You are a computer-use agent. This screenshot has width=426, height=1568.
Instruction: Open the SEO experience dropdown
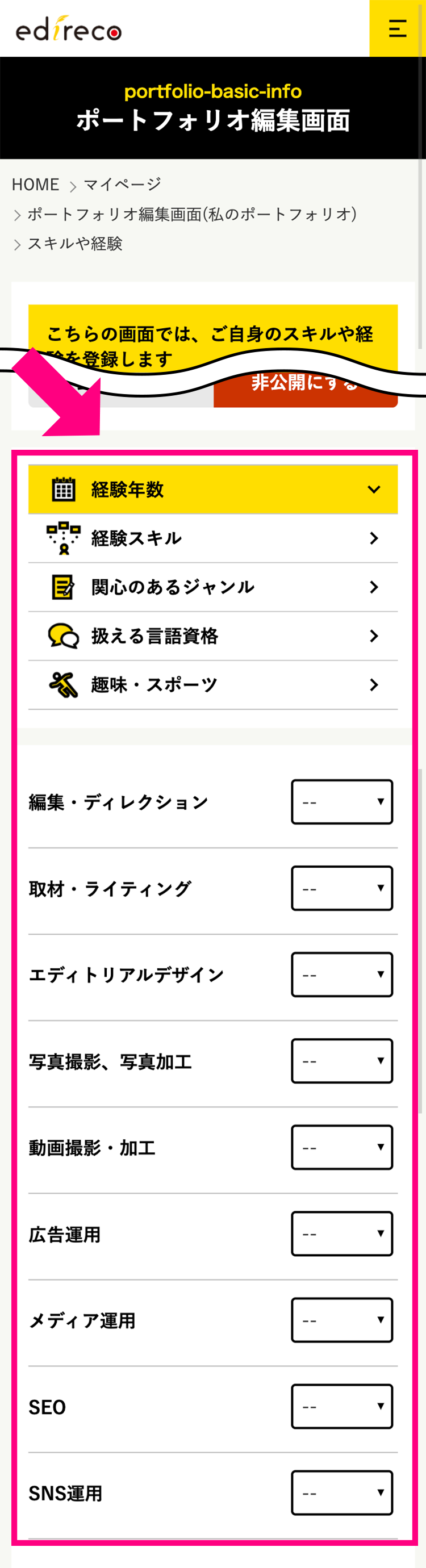341,1407
